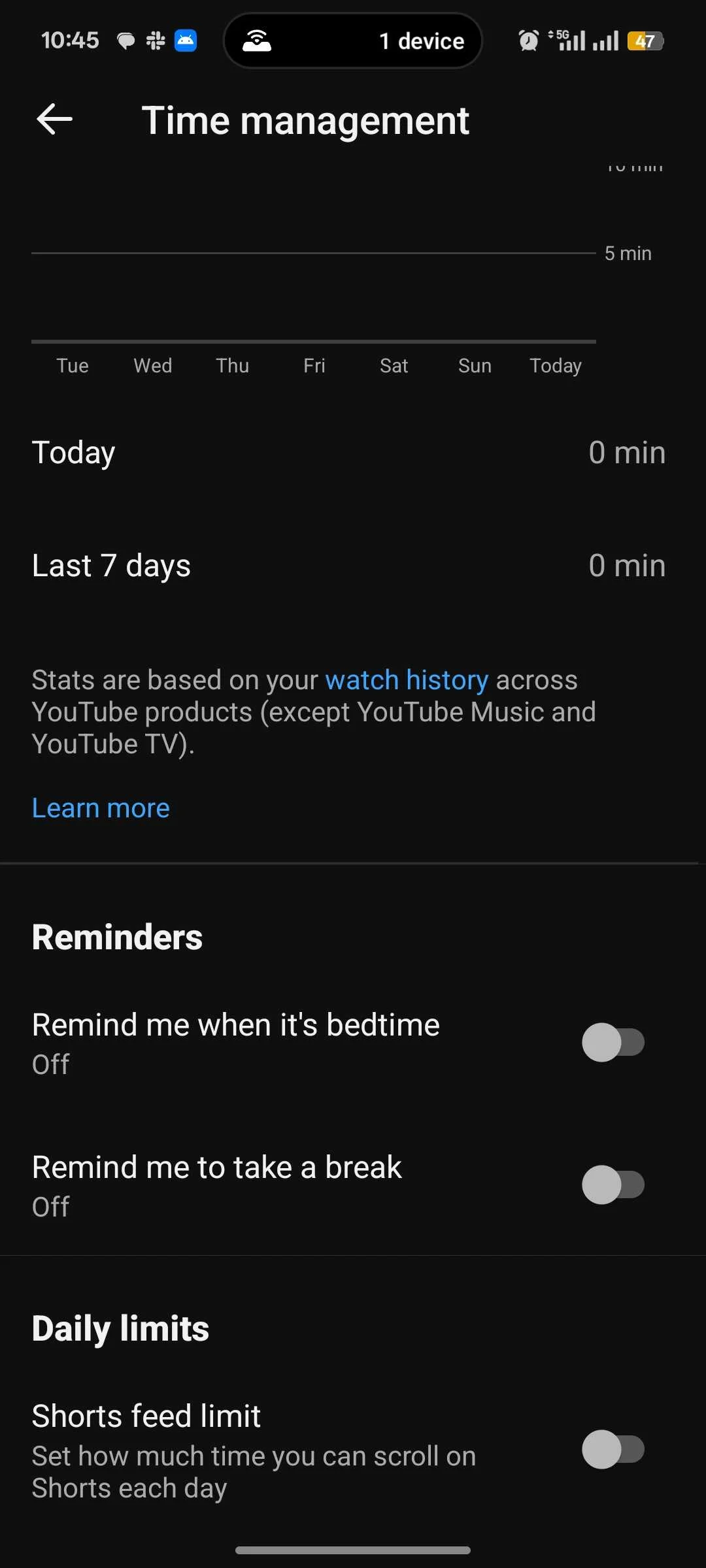
Task: Tap the Last 7 days stat row
Action: [353, 564]
